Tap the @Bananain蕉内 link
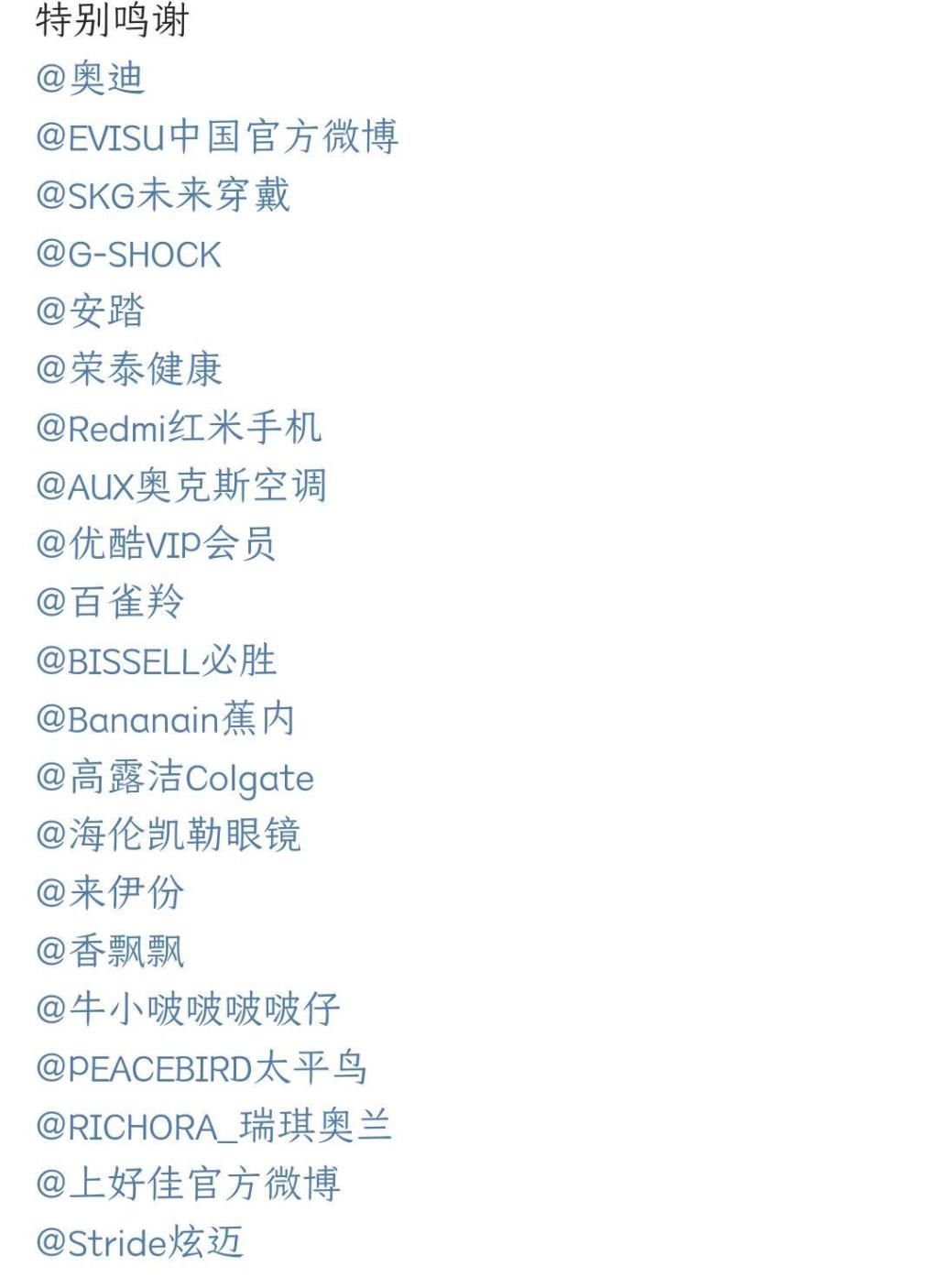 165,719
